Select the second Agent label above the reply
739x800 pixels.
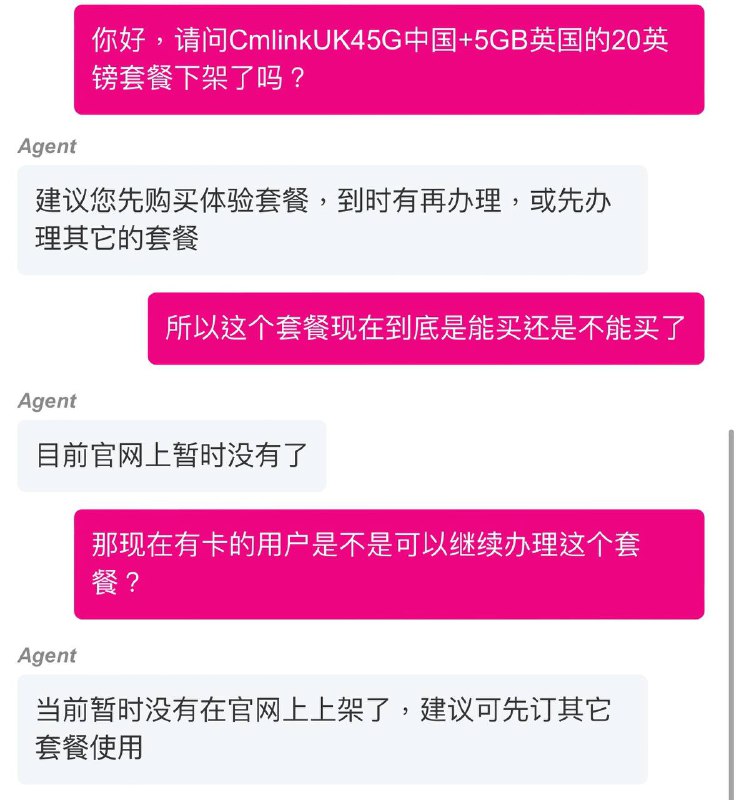pyautogui.click(x=47, y=401)
